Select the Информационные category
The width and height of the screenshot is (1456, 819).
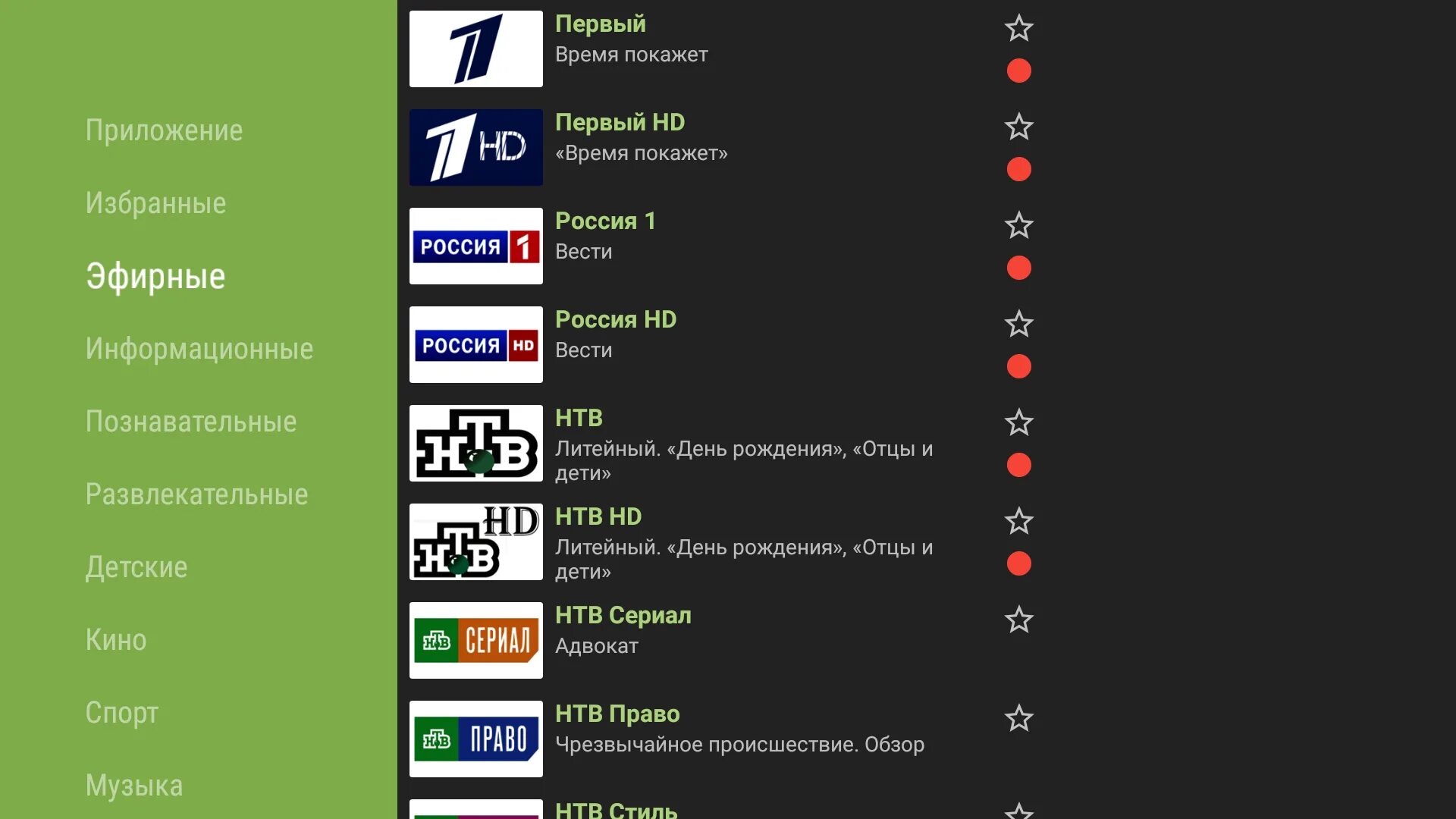tap(199, 349)
